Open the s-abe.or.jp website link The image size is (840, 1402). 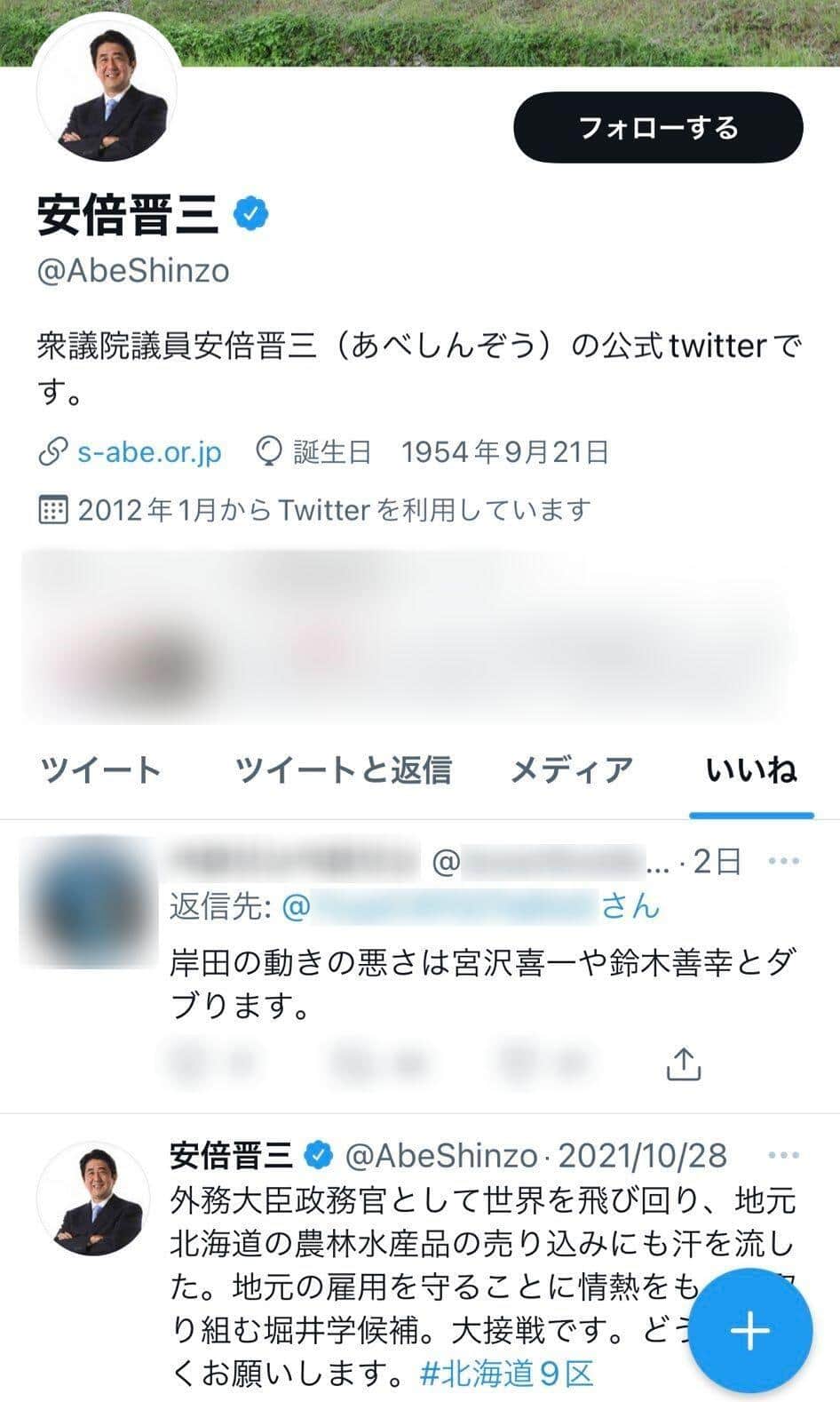point(148,452)
